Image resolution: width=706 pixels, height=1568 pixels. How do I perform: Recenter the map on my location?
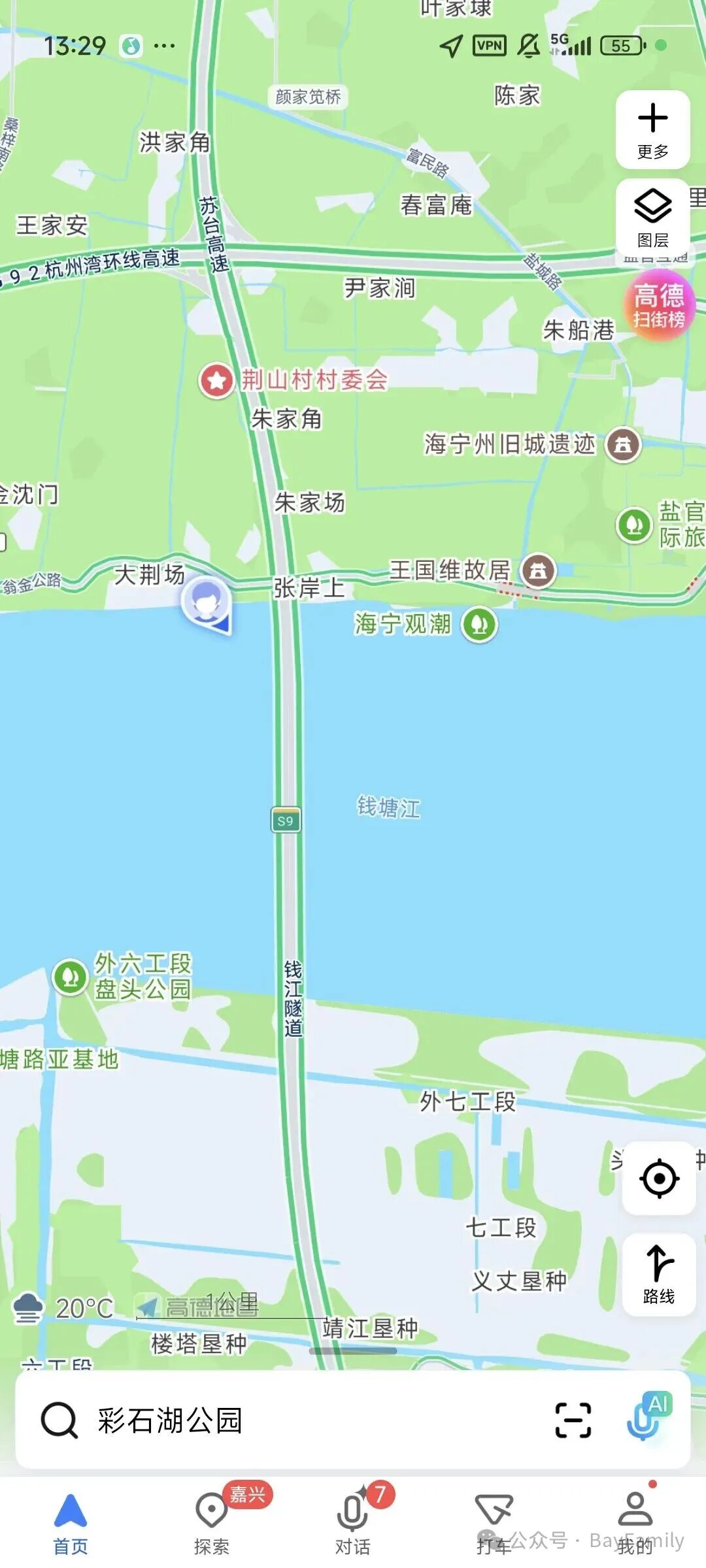point(658,1179)
